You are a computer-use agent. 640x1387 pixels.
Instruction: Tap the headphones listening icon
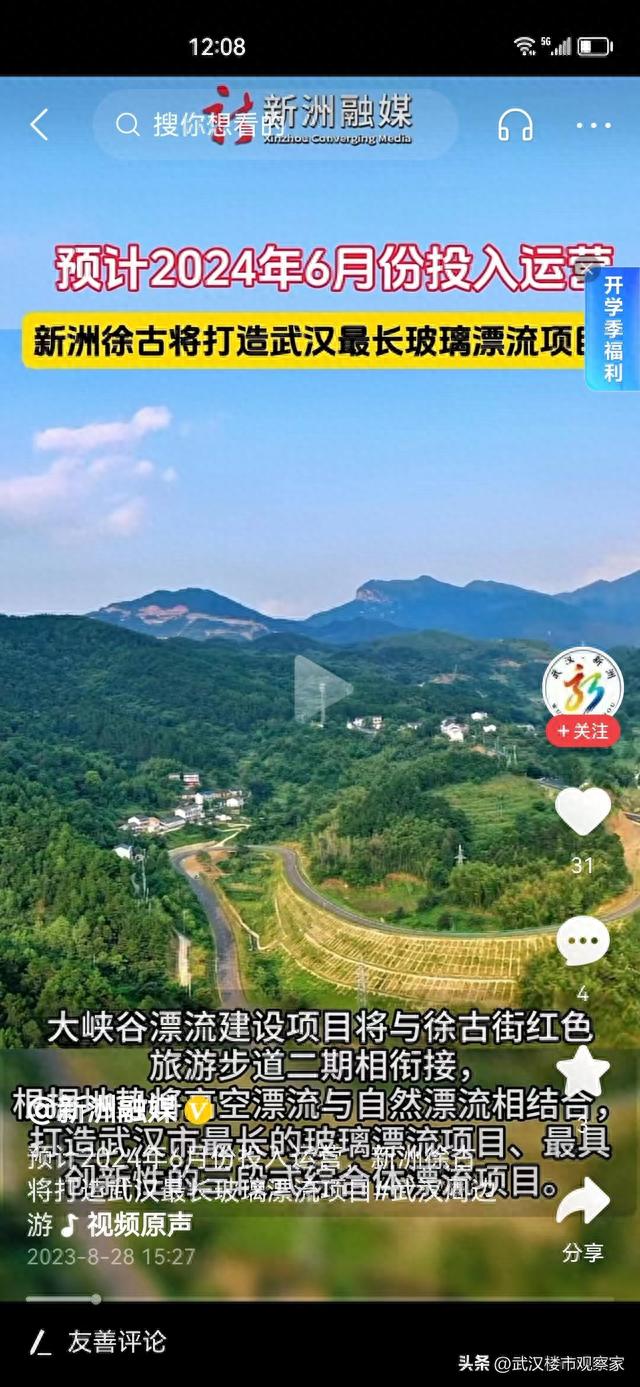click(516, 125)
